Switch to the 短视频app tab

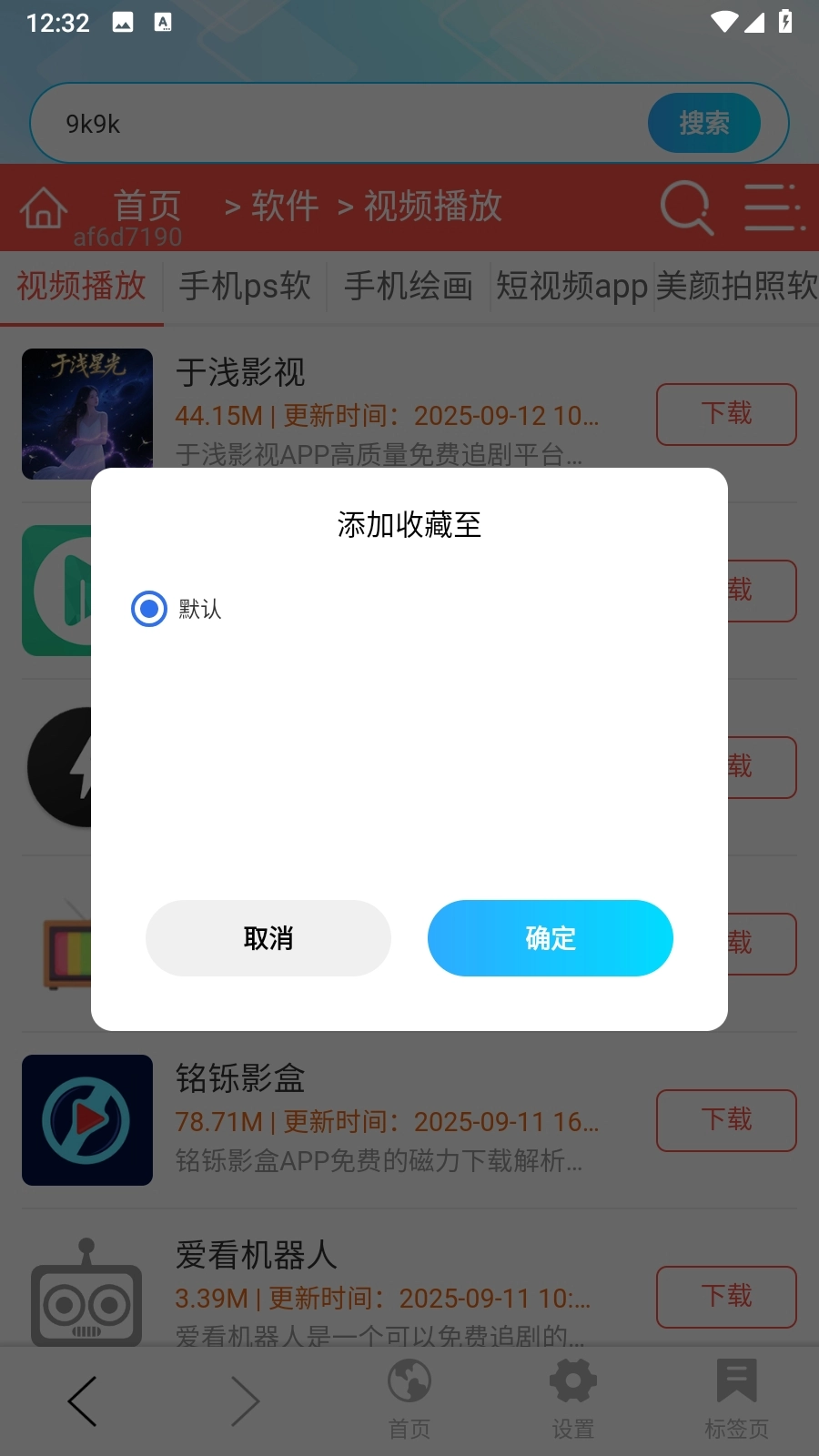tap(571, 287)
